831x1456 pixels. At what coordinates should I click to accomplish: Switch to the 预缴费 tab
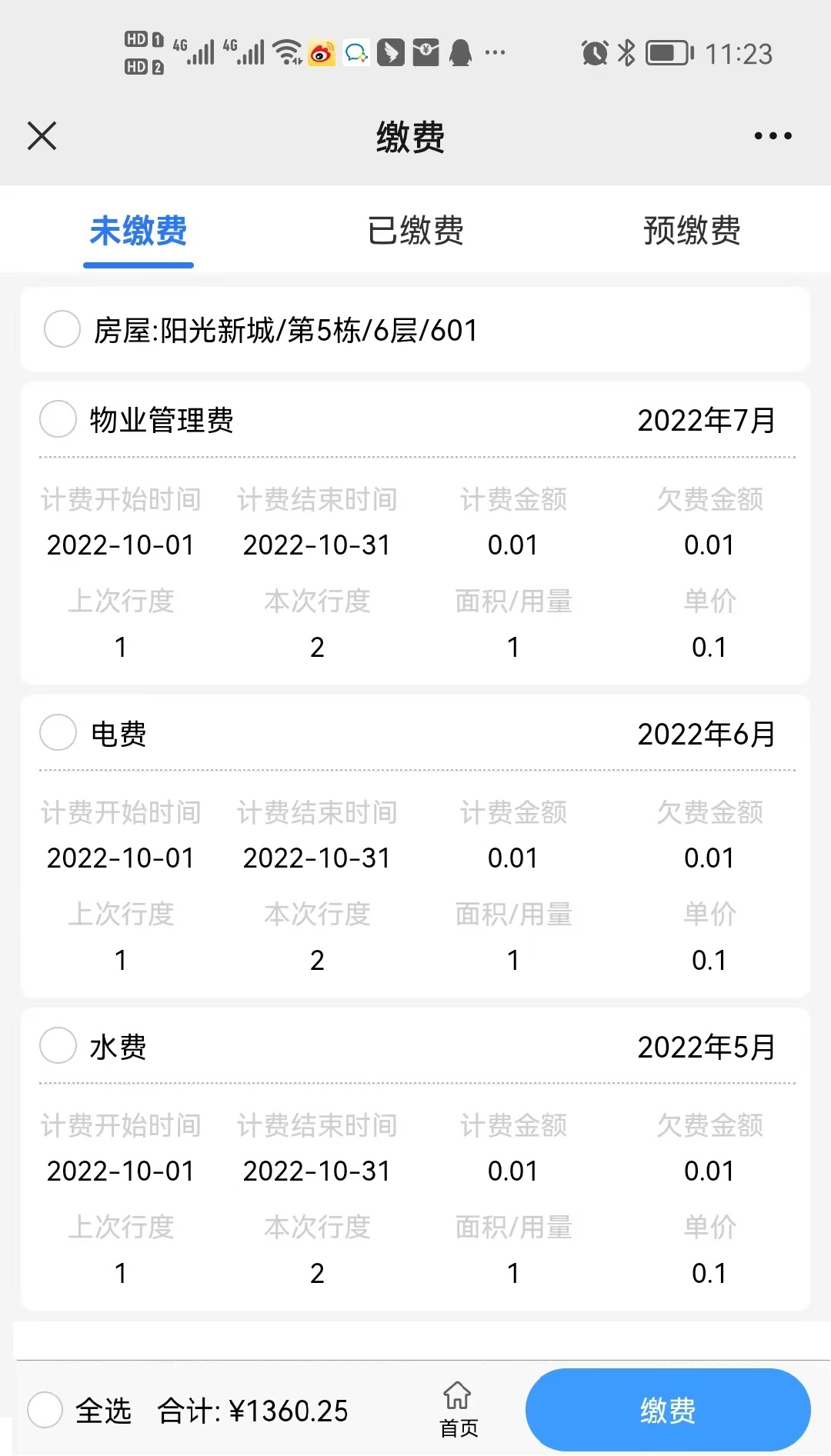pyautogui.click(x=691, y=231)
